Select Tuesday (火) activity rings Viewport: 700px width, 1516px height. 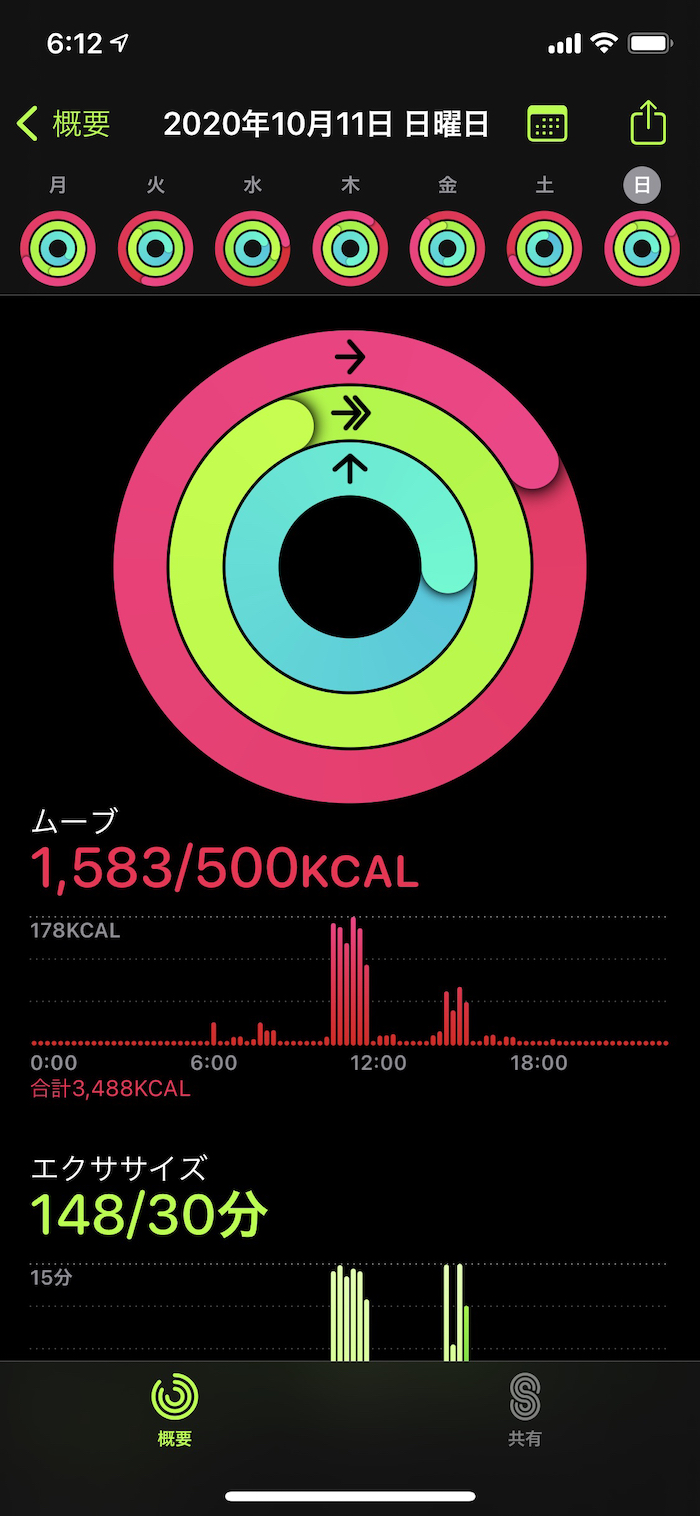coord(155,248)
